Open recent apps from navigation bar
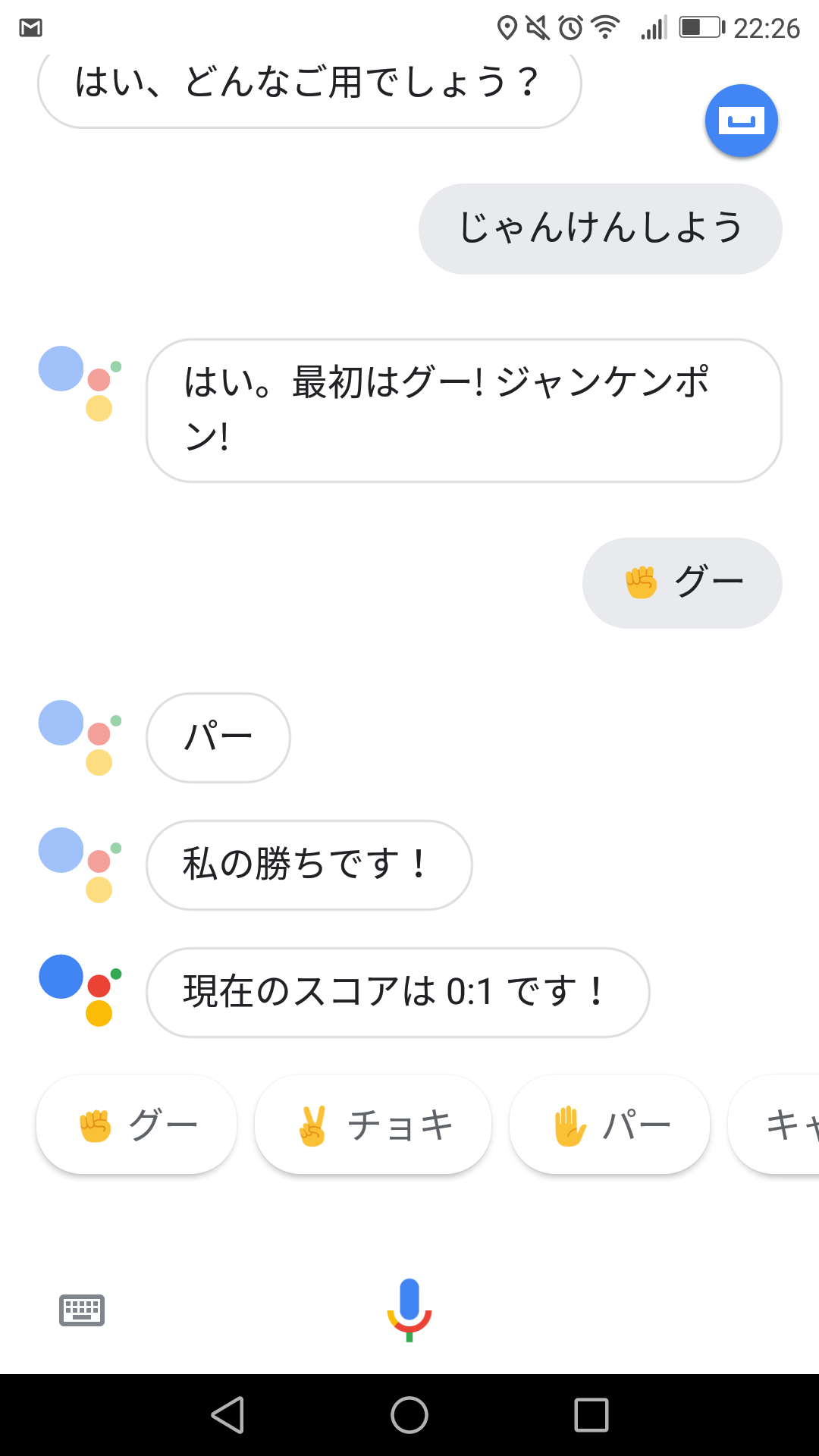This screenshot has height=1456, width=819. 591,1415
